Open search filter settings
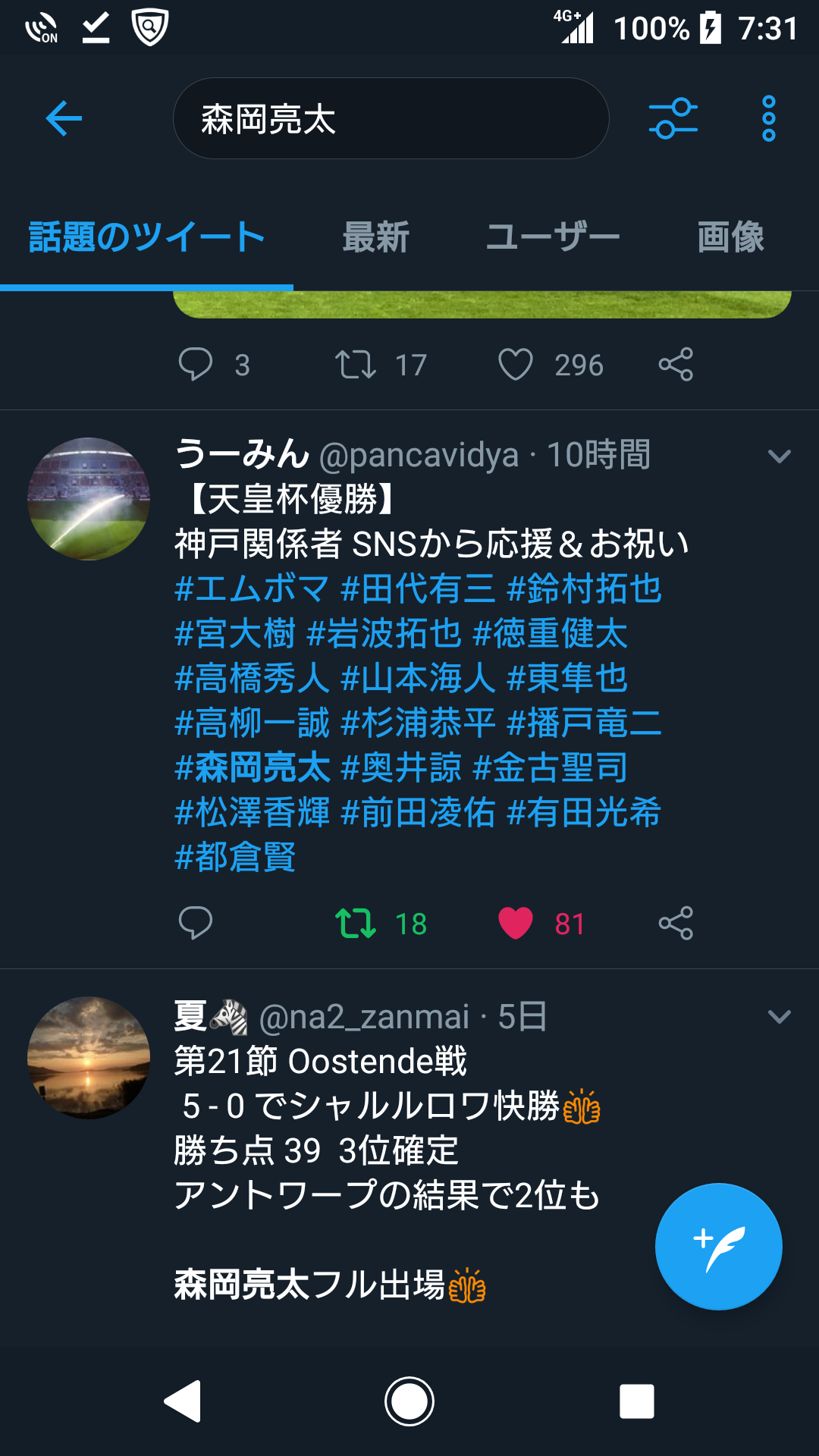Screen dimensions: 819x1456 point(673,118)
